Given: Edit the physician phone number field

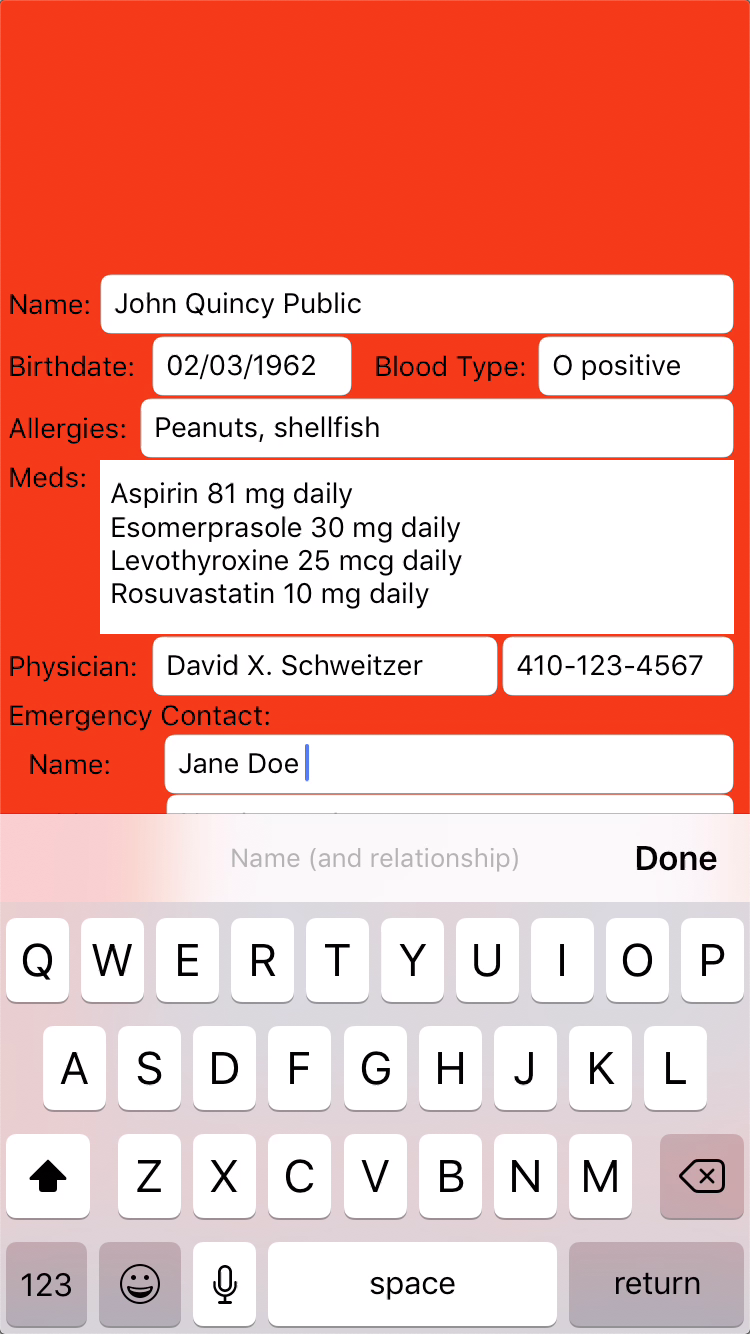Looking at the screenshot, I should pos(617,666).
